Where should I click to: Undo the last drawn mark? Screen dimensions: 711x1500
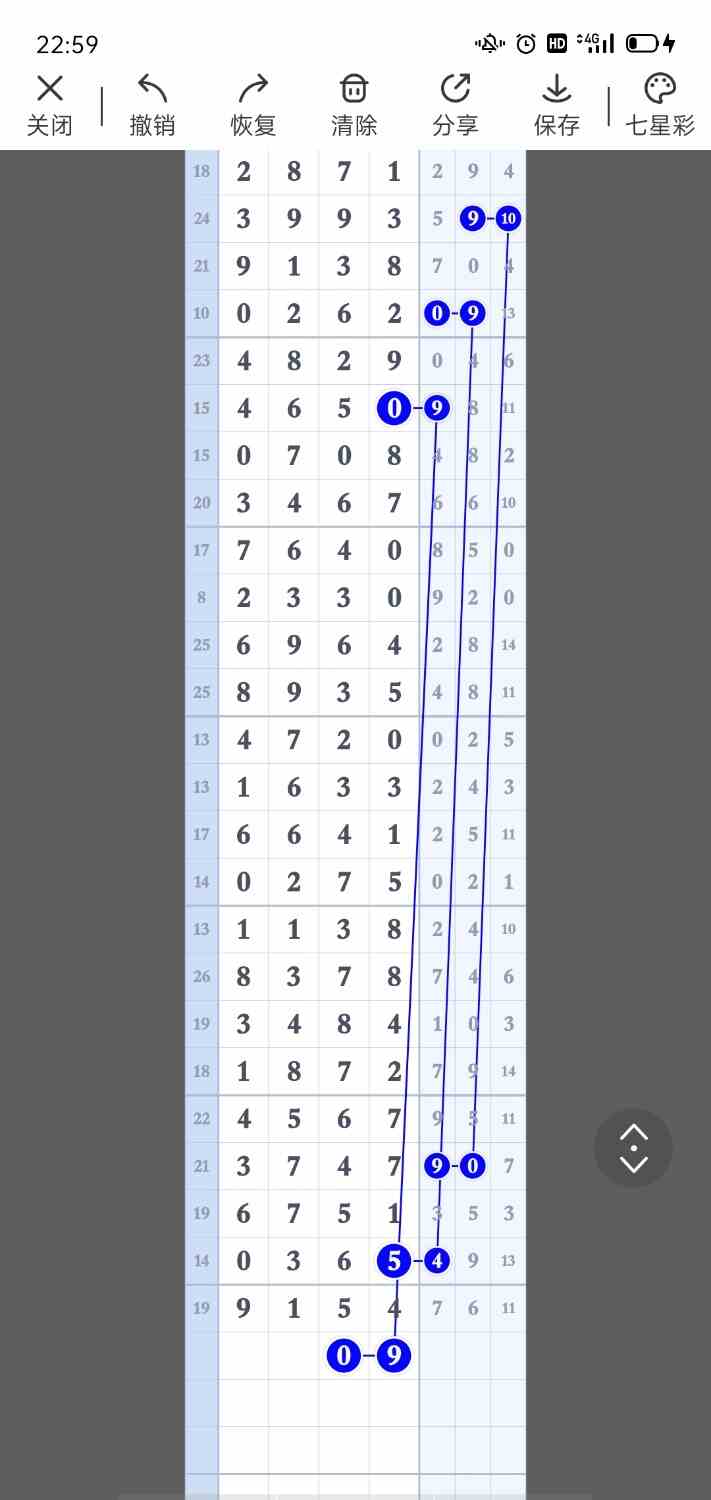152,105
